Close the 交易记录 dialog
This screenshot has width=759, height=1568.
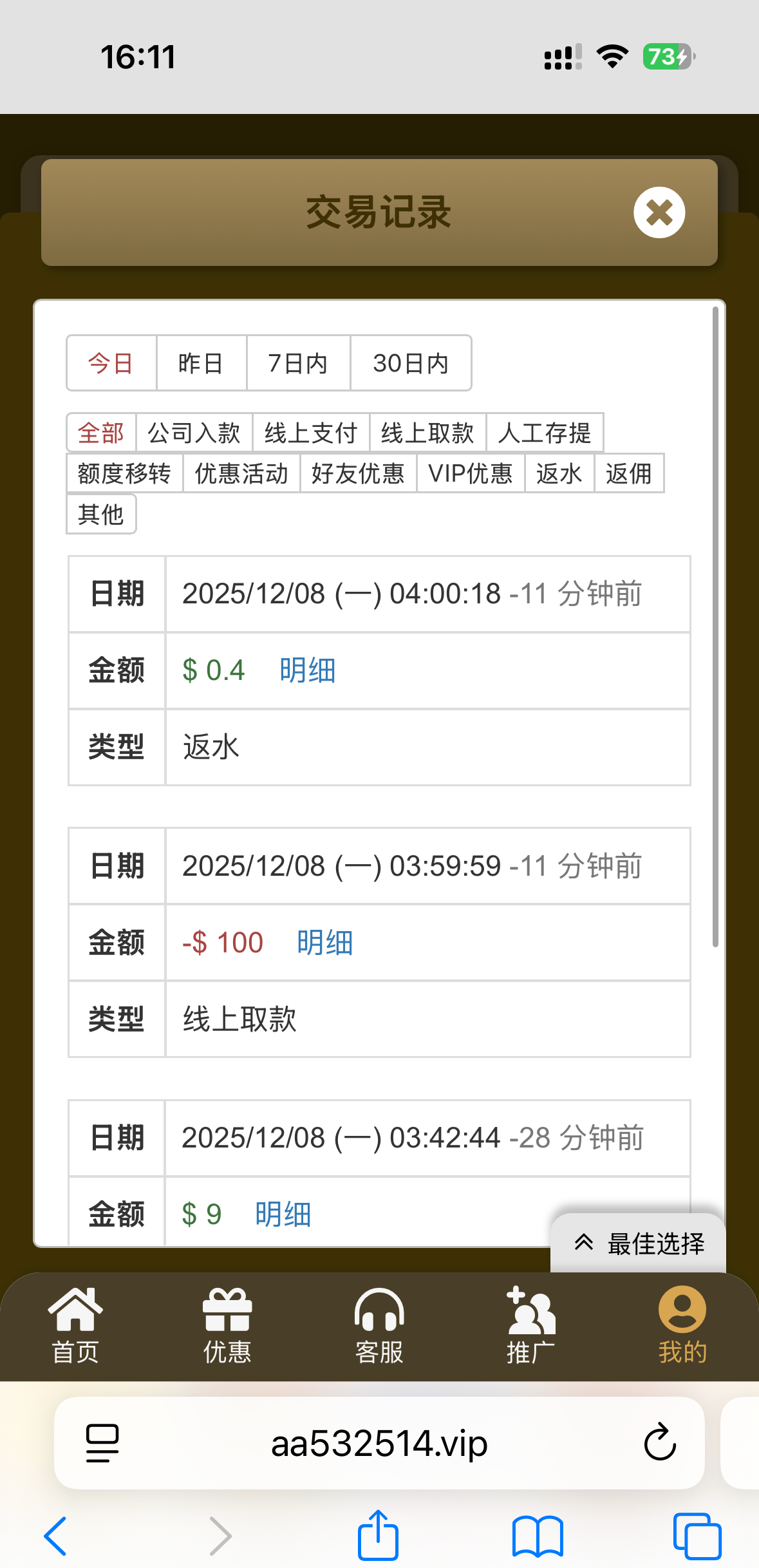[659, 213]
